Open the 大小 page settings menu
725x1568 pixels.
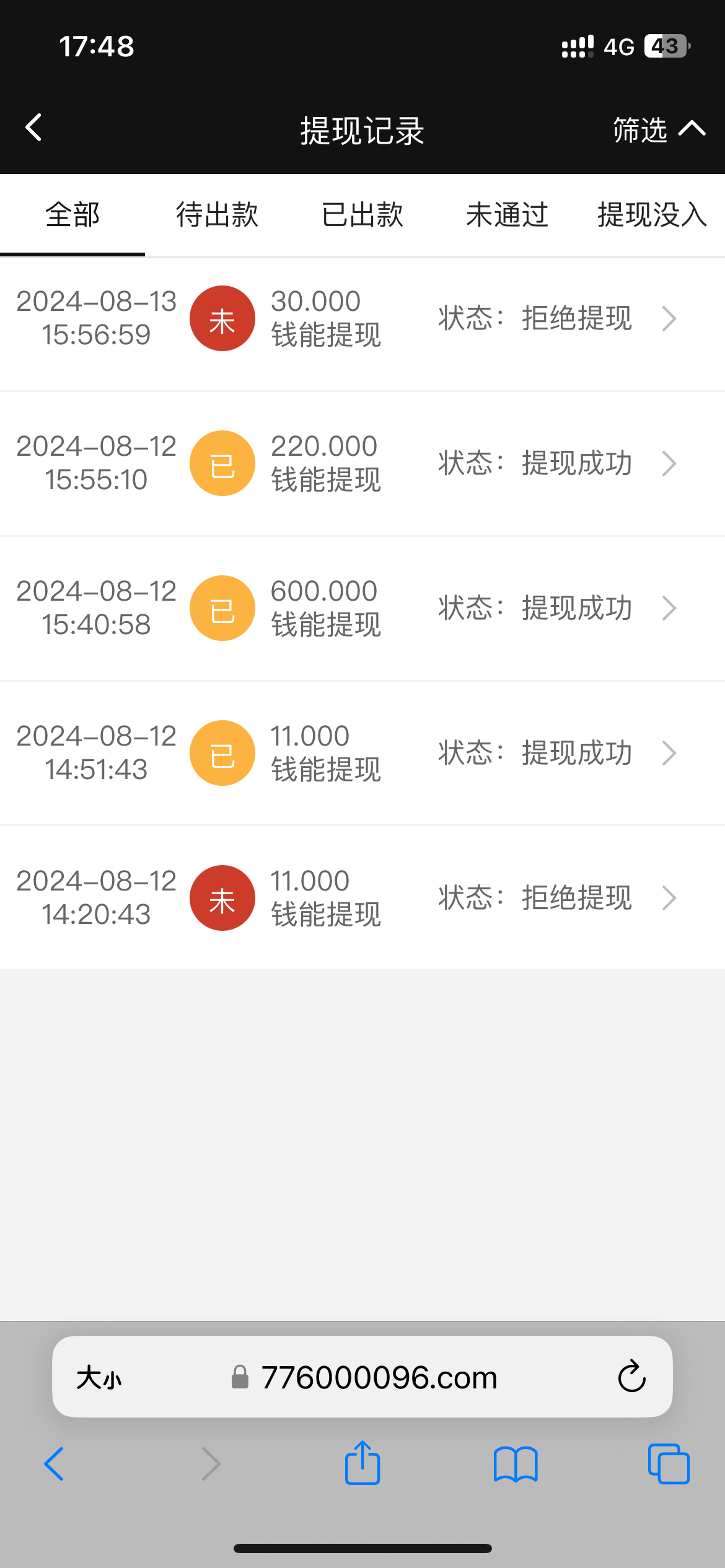pyautogui.click(x=99, y=1378)
